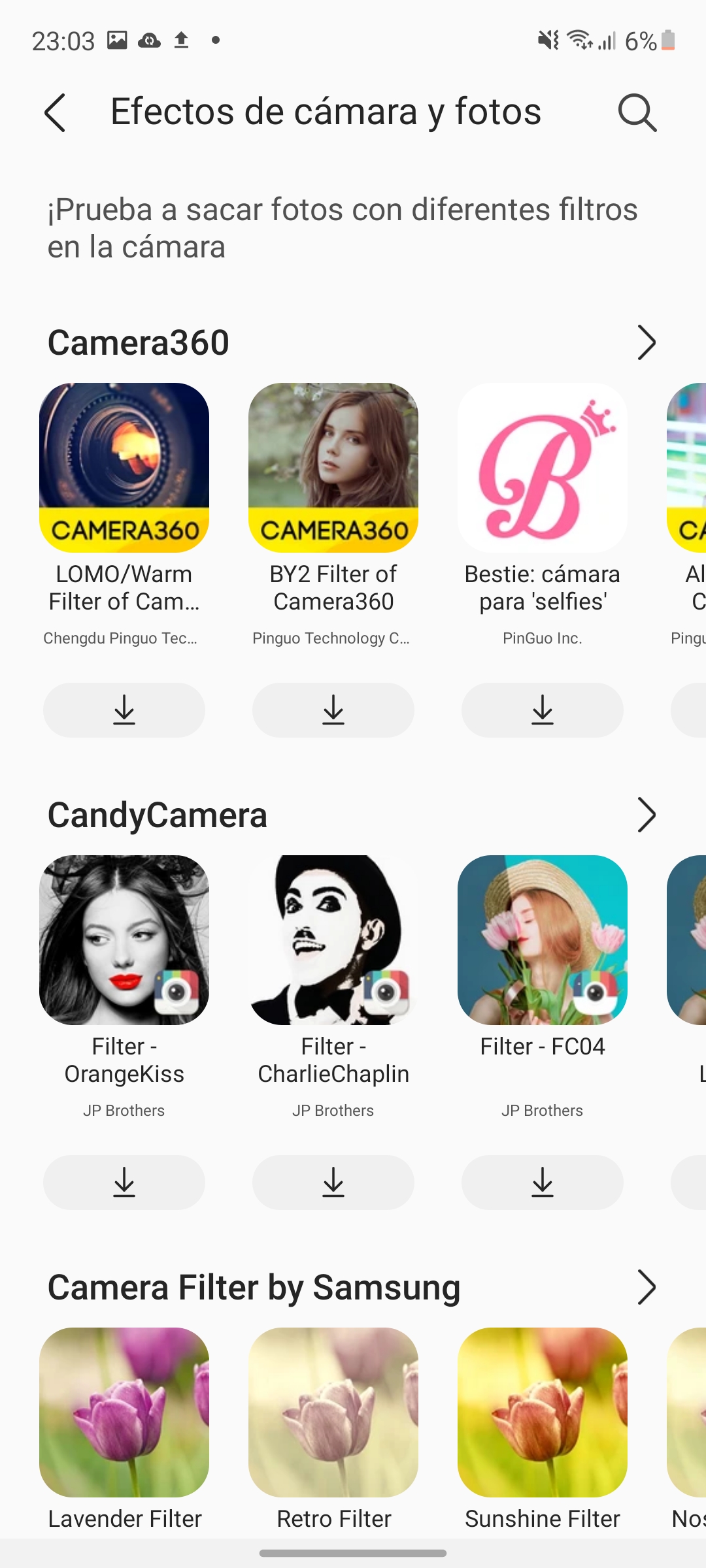Open Filter - CharlieChaplin item
706x1568 pixels.
(333, 940)
